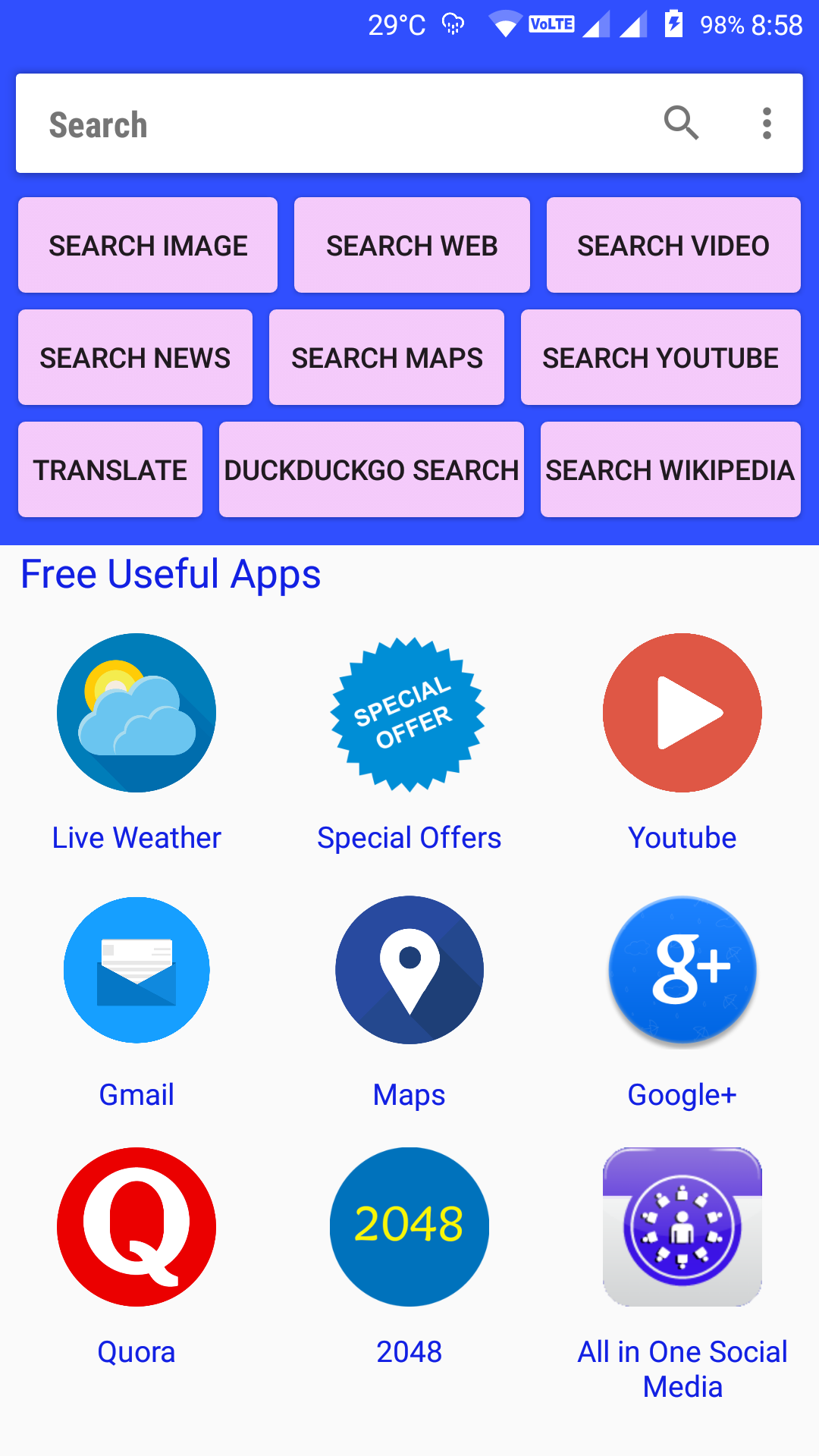The height and width of the screenshot is (1456, 819).
Task: Tap the Search YouTube button
Action: [x=661, y=358]
